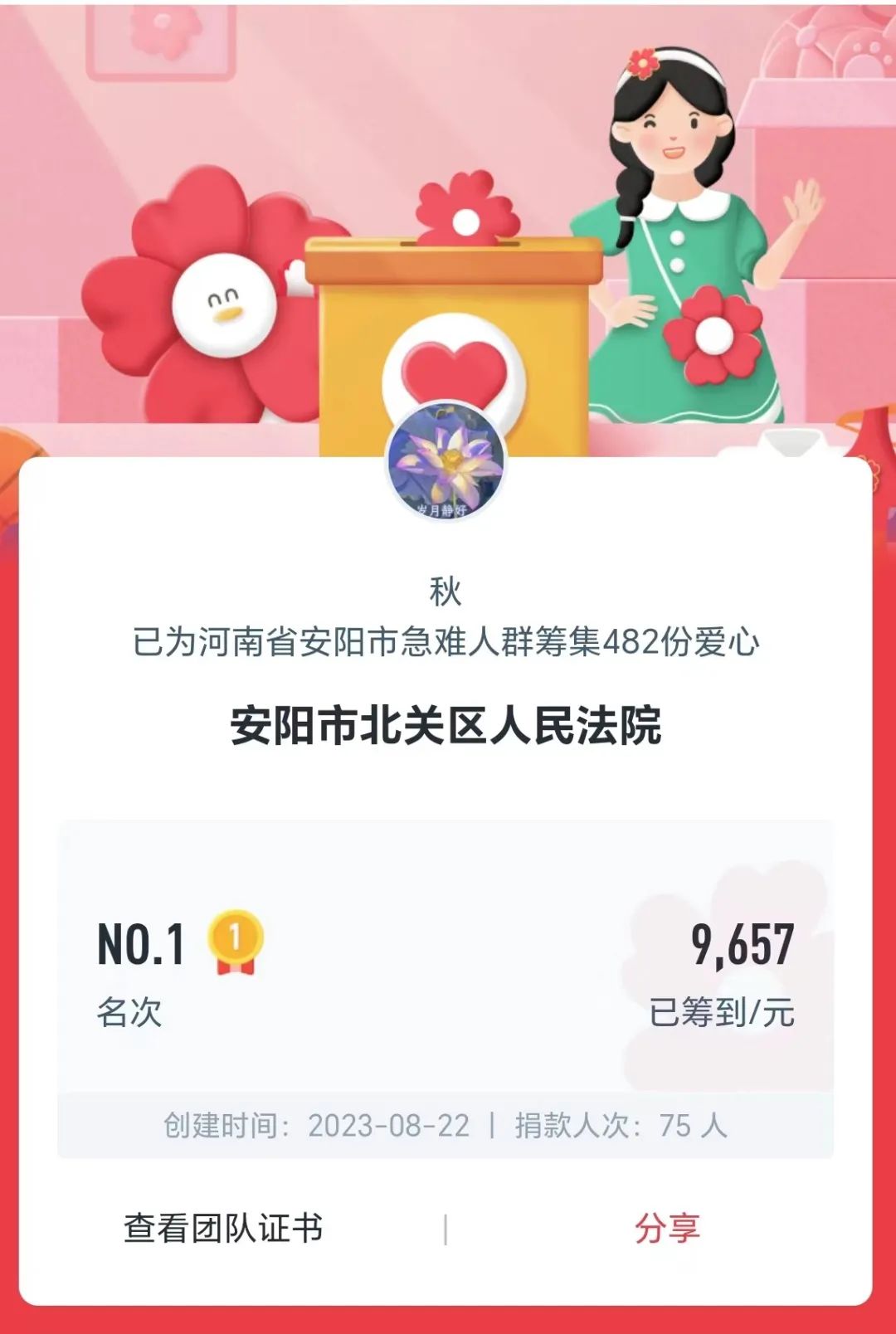The width and height of the screenshot is (896, 1334).
Task: Share this fundraising page (分享)
Action: [x=668, y=1229]
